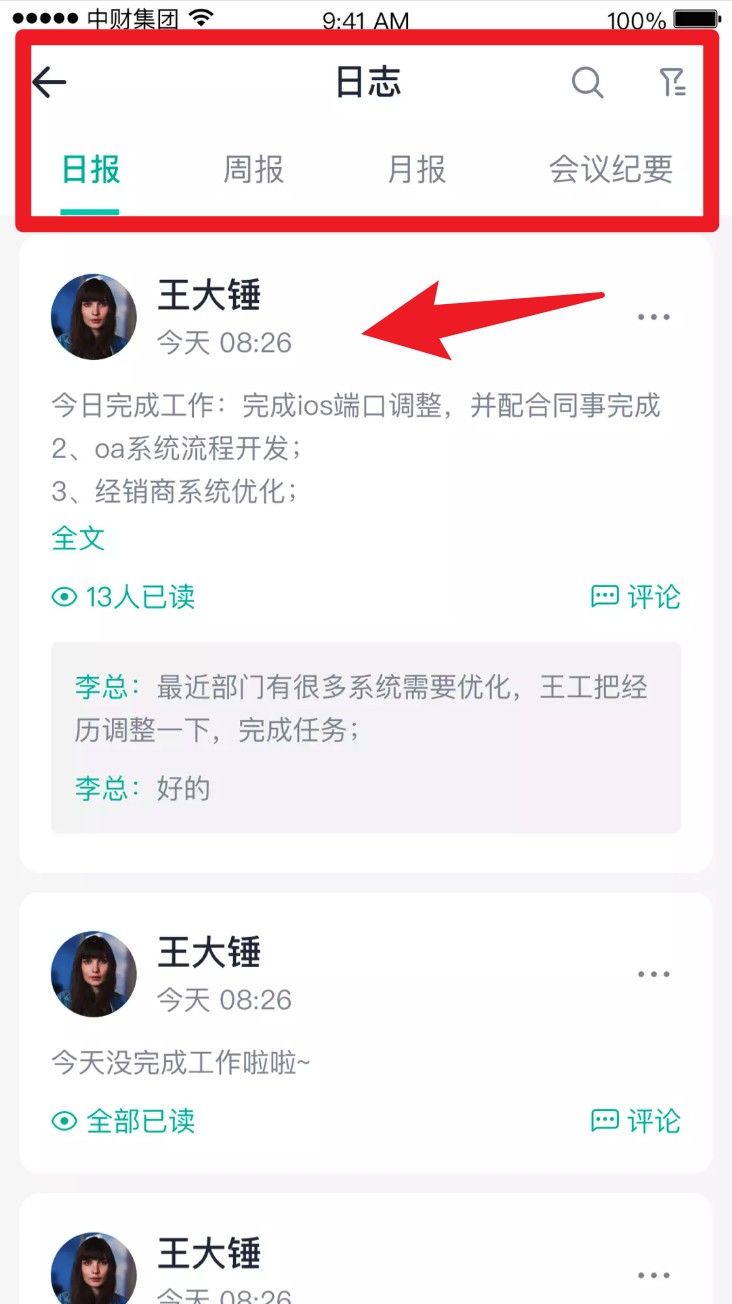Image resolution: width=732 pixels, height=1304 pixels.
Task: Comment via 评论 next to 全部已读
Action: point(636,1121)
